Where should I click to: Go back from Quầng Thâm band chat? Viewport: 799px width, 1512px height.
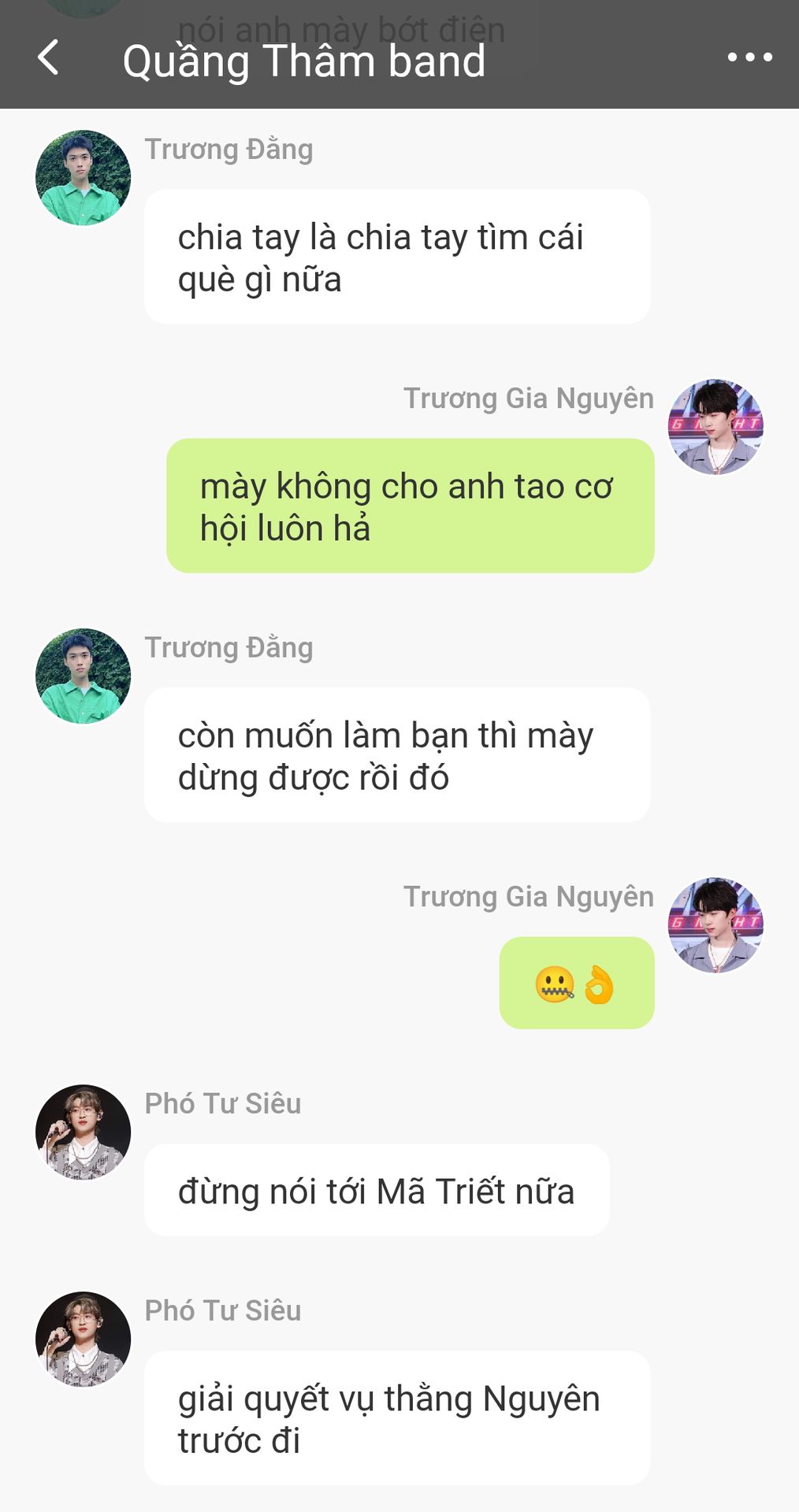49,57
